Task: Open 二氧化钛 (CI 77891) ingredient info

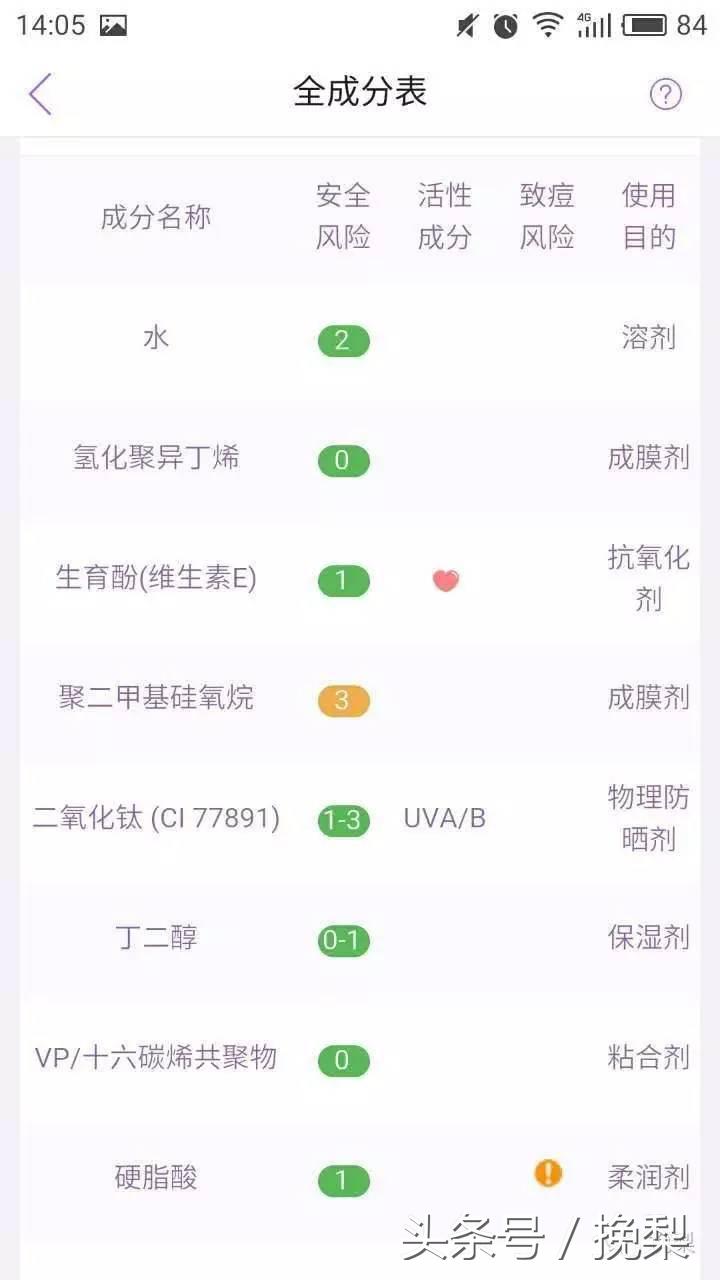Action: click(360, 819)
